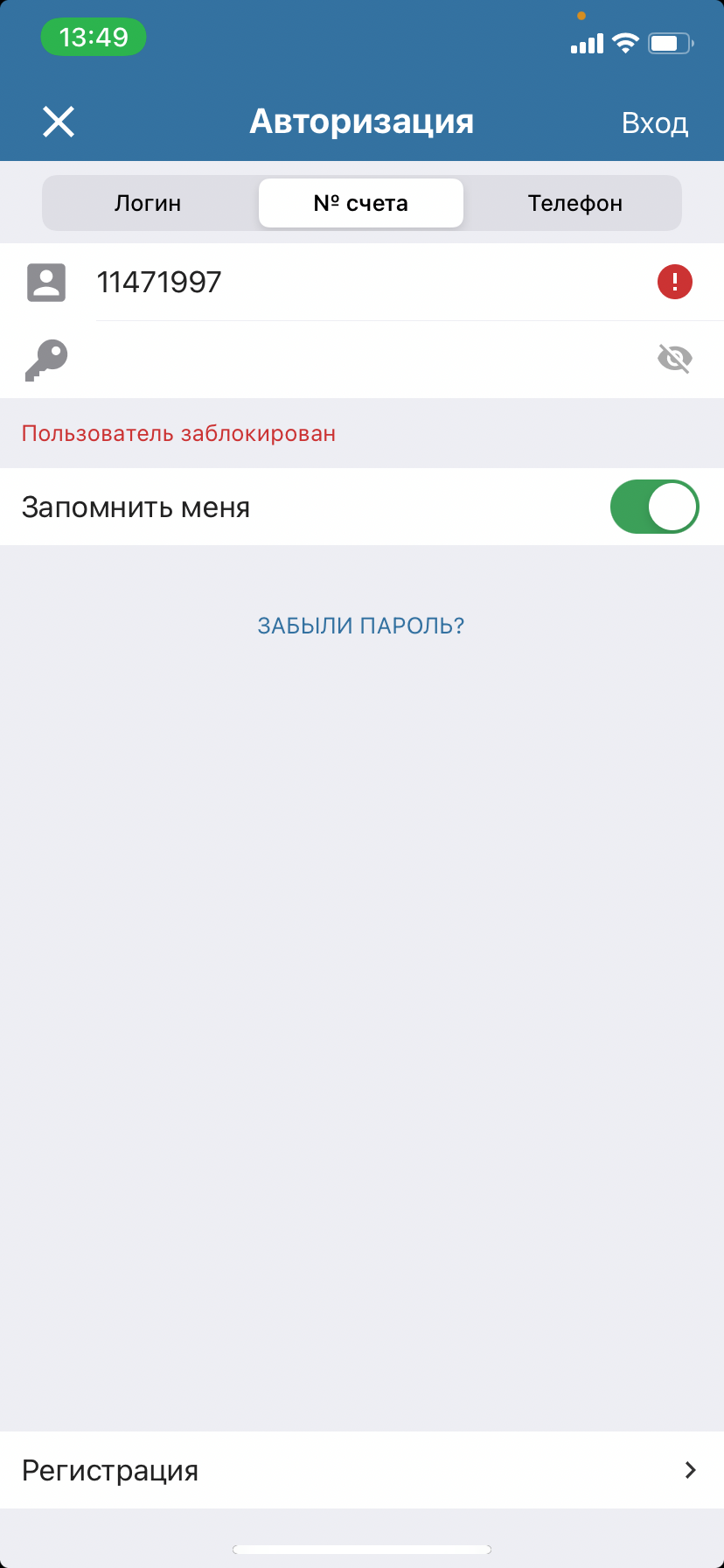The height and width of the screenshot is (1568, 724).
Task: Show the hidden password
Action: tap(674, 358)
